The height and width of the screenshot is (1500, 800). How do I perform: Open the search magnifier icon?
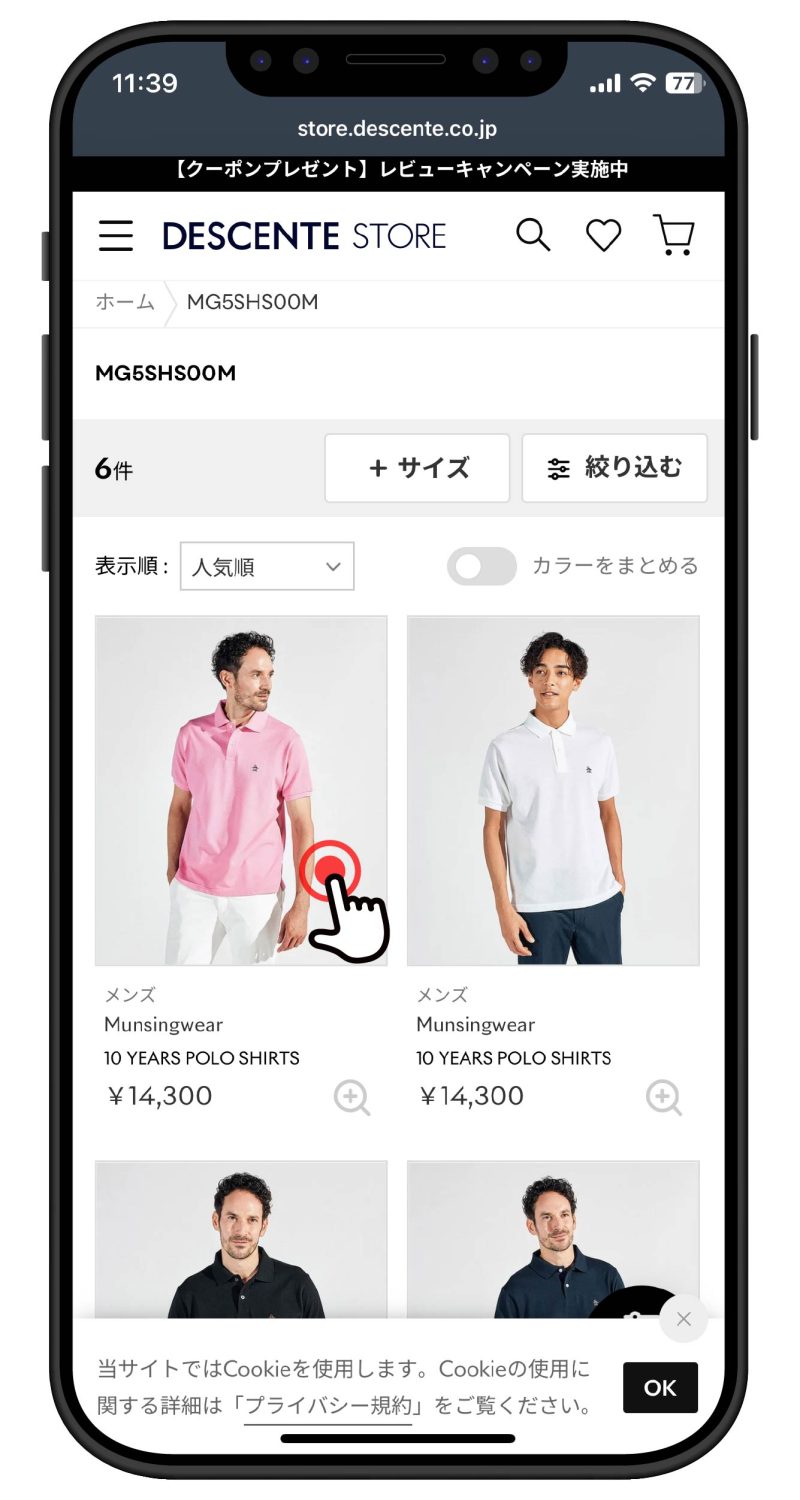[x=533, y=236]
